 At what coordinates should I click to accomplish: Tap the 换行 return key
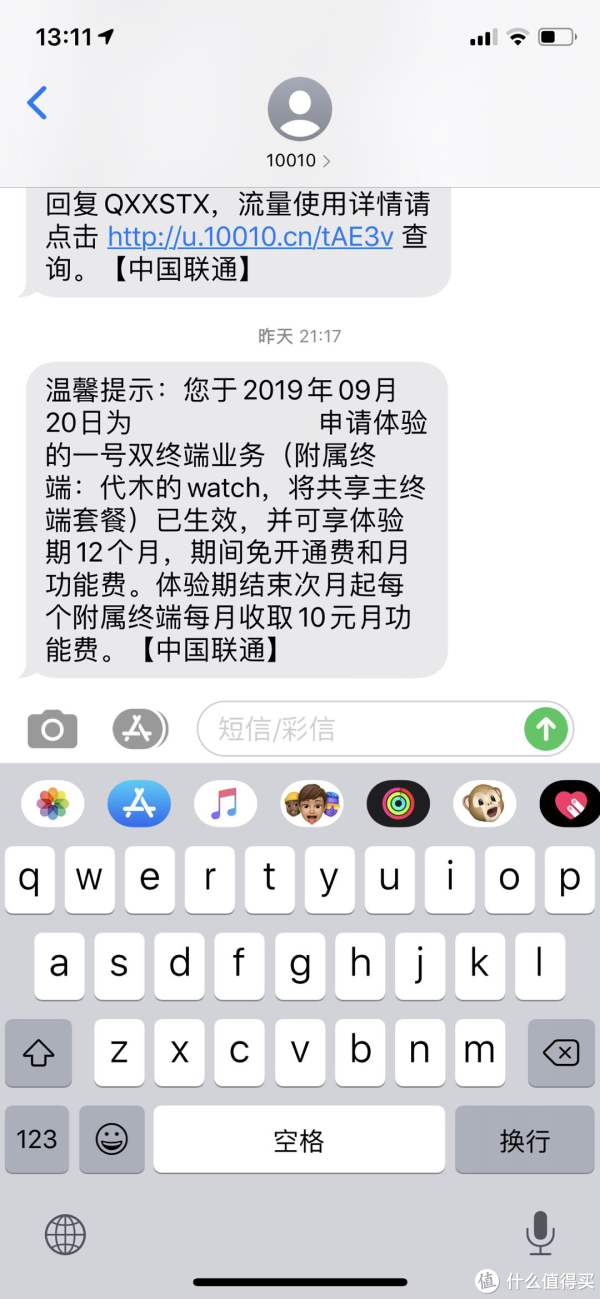(525, 1139)
